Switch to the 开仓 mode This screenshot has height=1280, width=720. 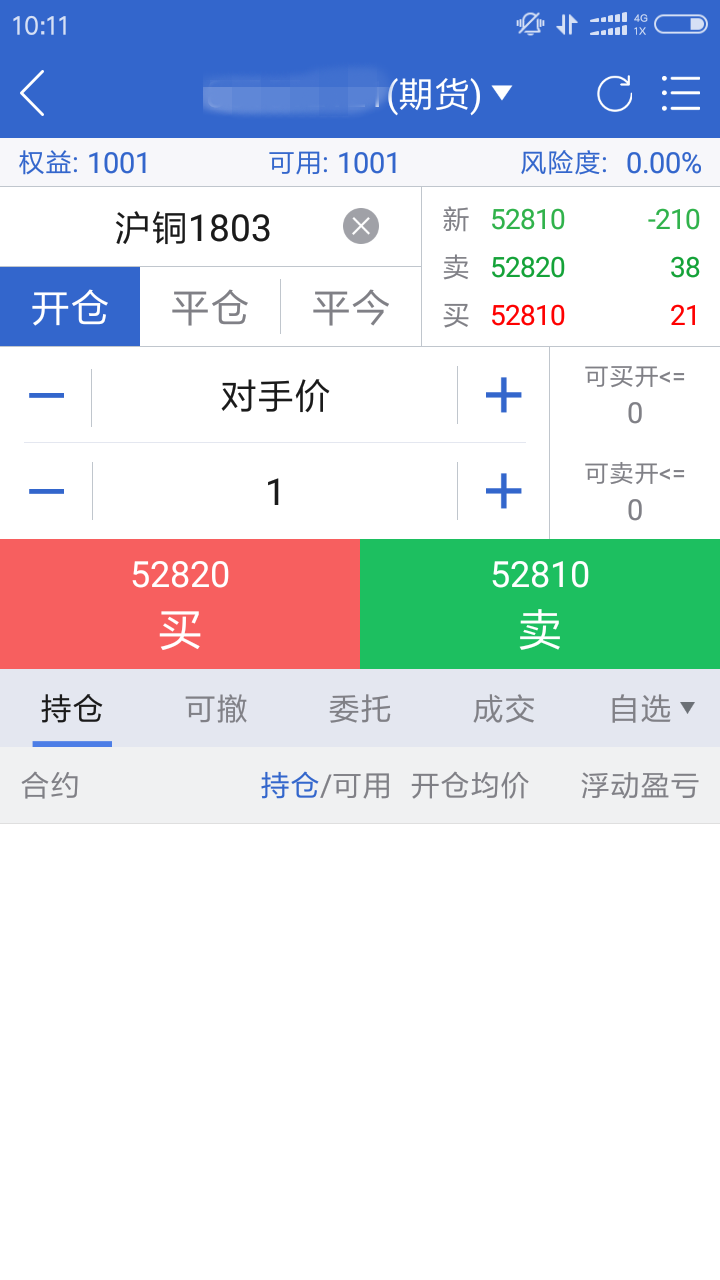click(x=69, y=306)
